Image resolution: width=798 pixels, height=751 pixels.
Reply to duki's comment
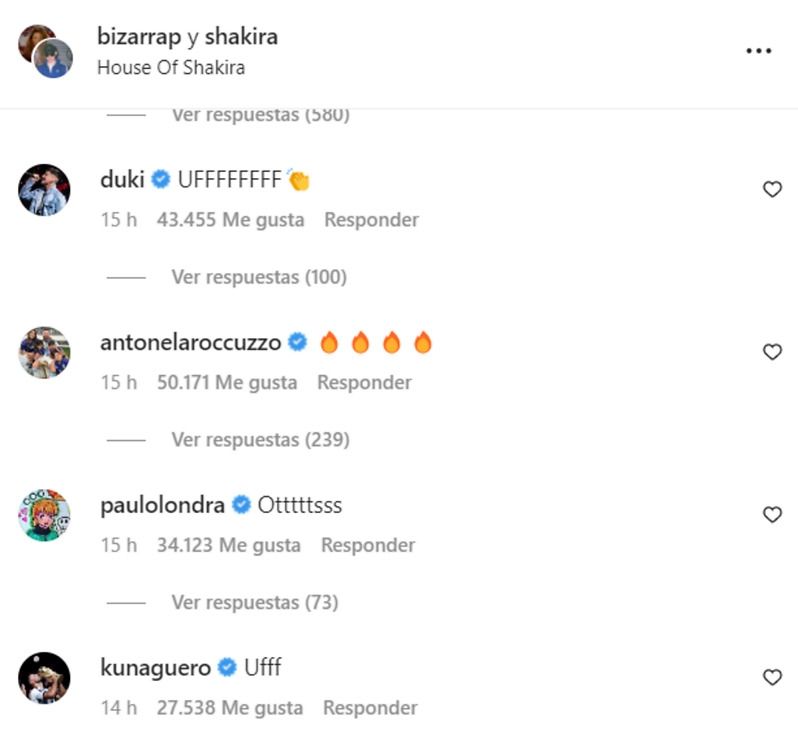click(x=371, y=220)
